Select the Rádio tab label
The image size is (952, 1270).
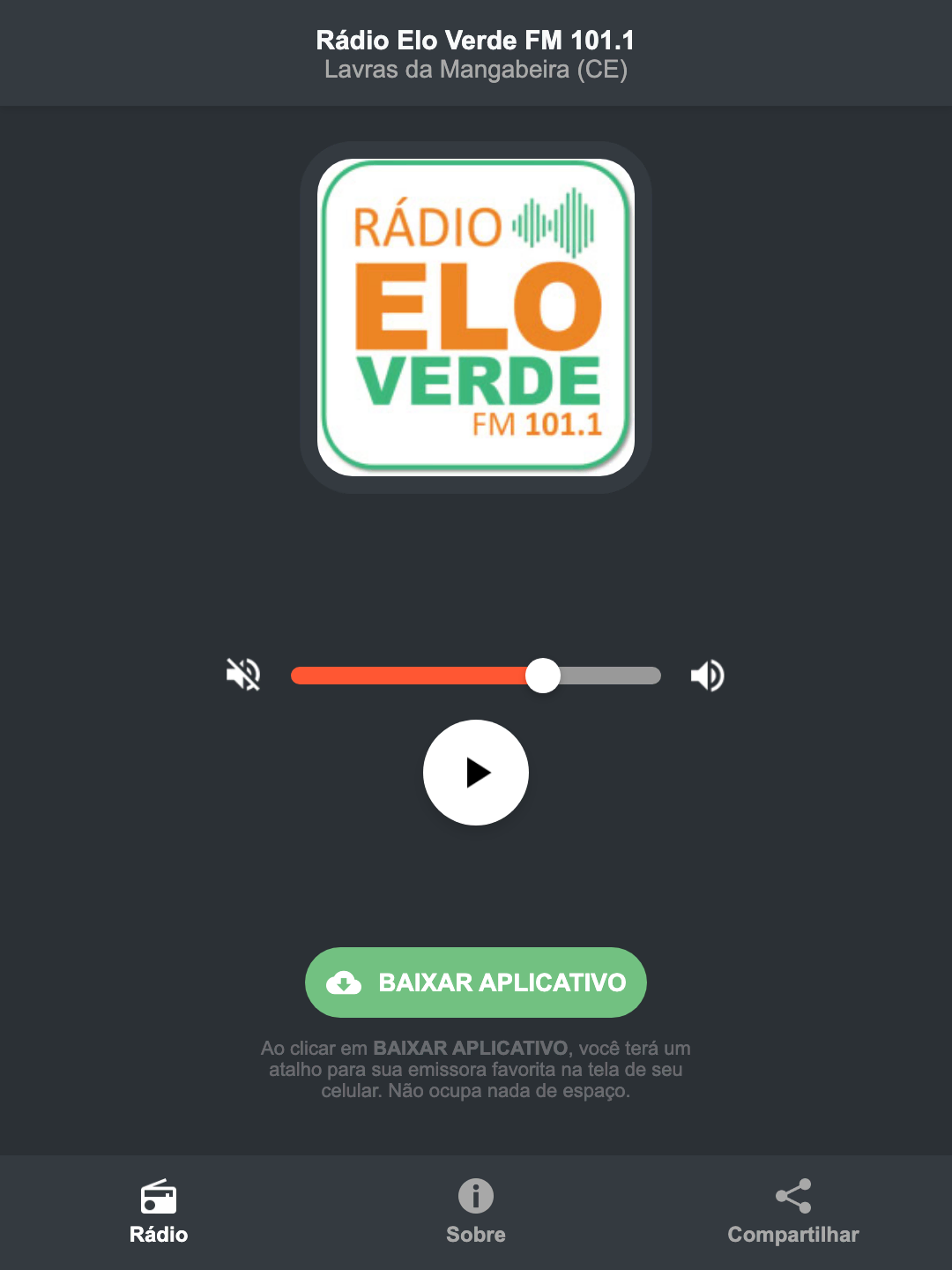159,1235
